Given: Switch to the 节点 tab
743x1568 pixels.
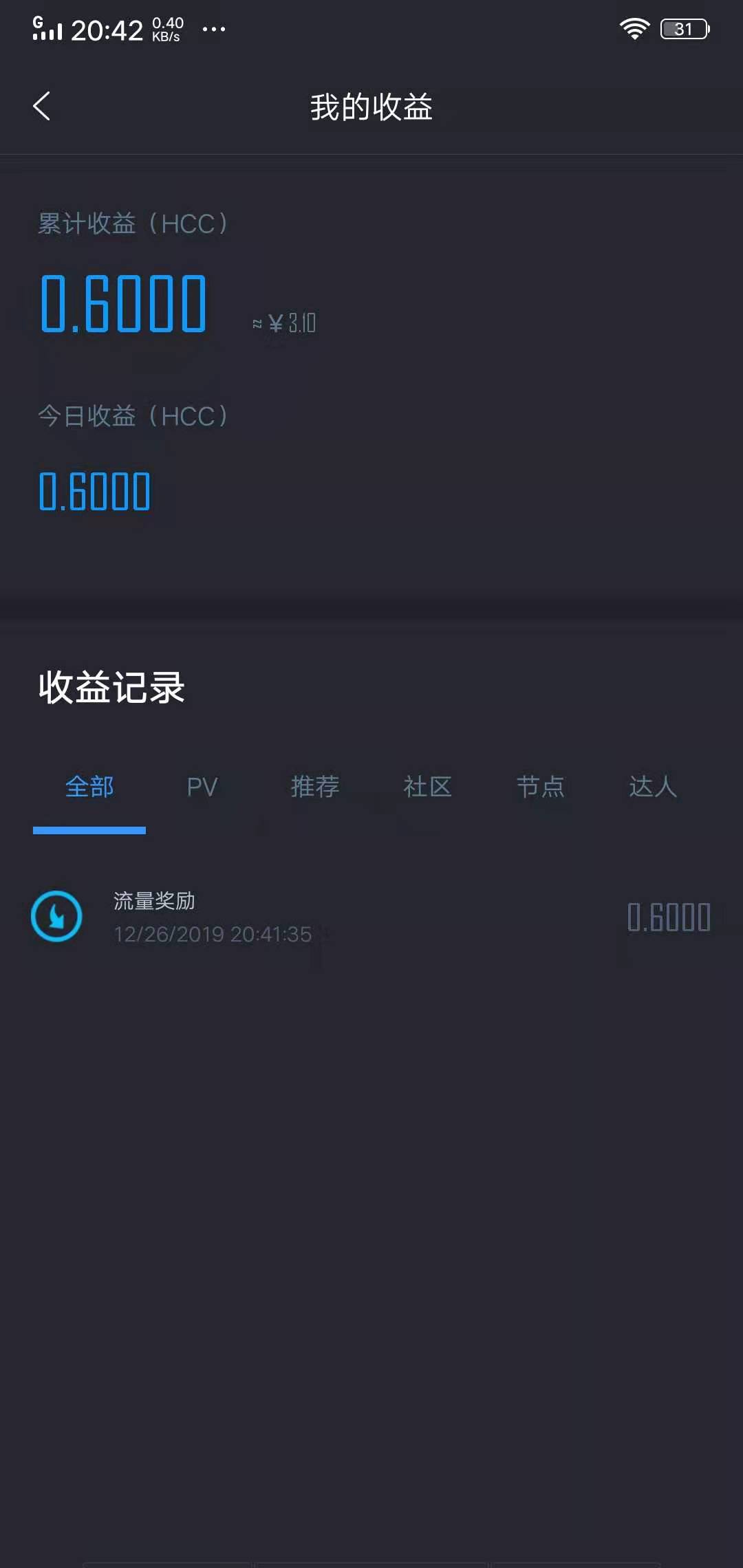Looking at the screenshot, I should 541,787.
